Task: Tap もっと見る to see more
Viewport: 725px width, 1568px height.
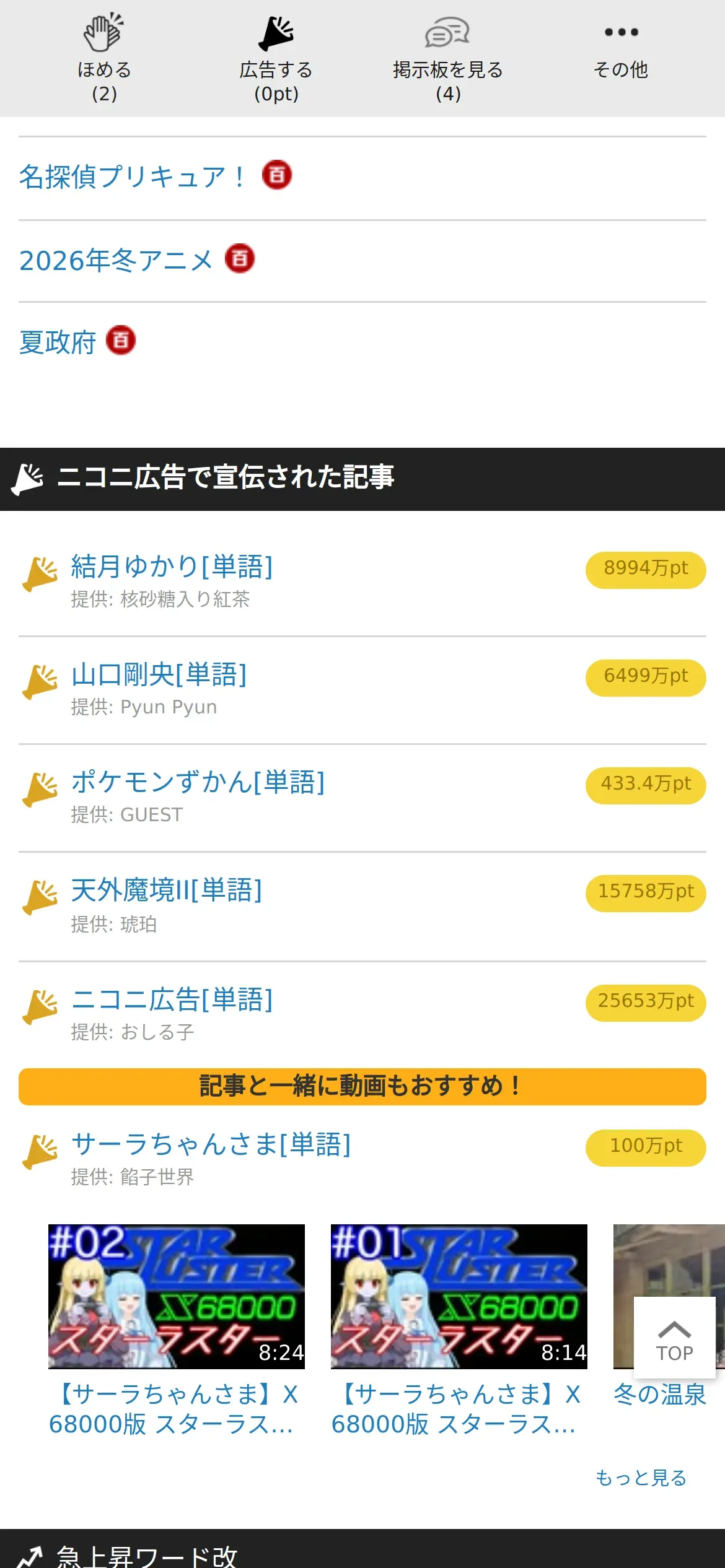Action: pyautogui.click(x=641, y=1478)
